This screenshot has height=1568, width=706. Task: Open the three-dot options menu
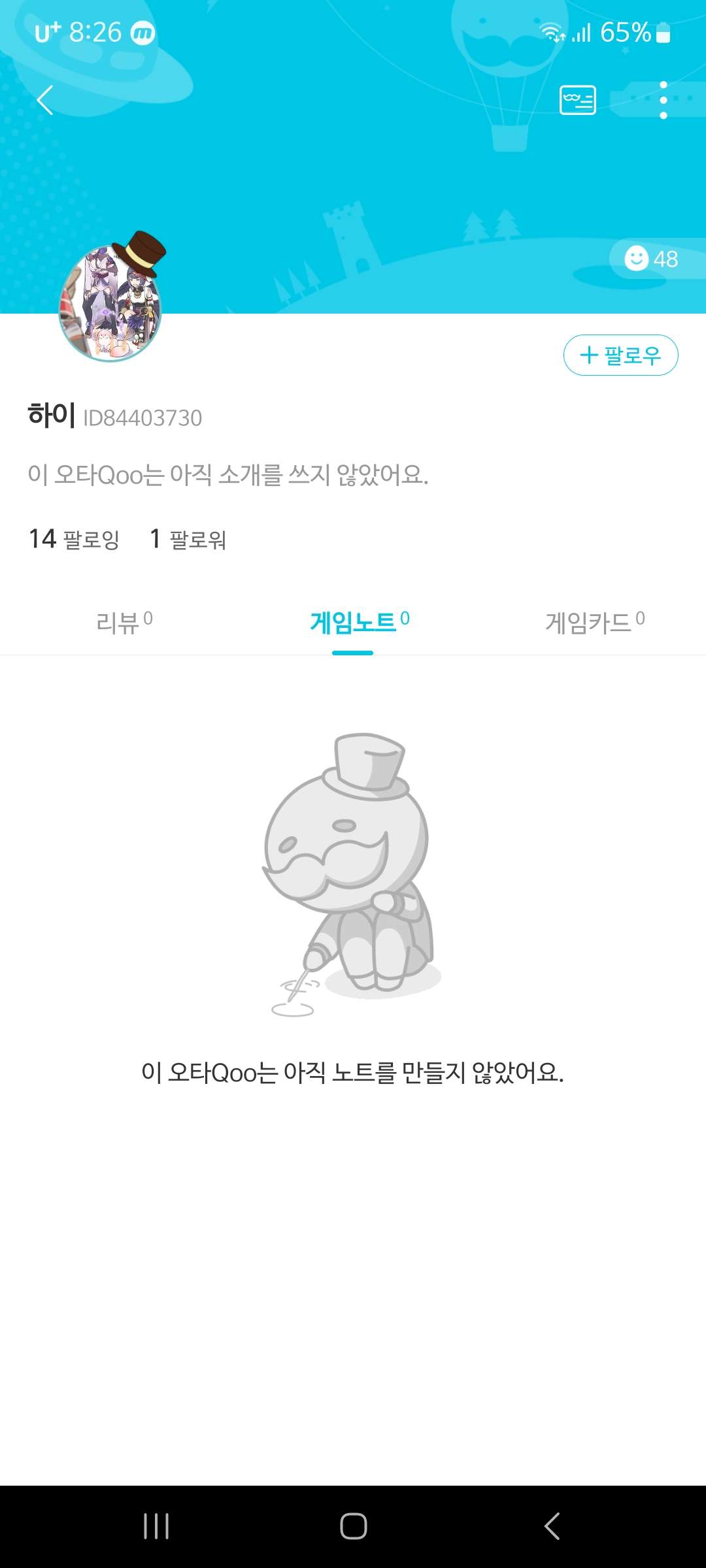pyautogui.click(x=663, y=99)
